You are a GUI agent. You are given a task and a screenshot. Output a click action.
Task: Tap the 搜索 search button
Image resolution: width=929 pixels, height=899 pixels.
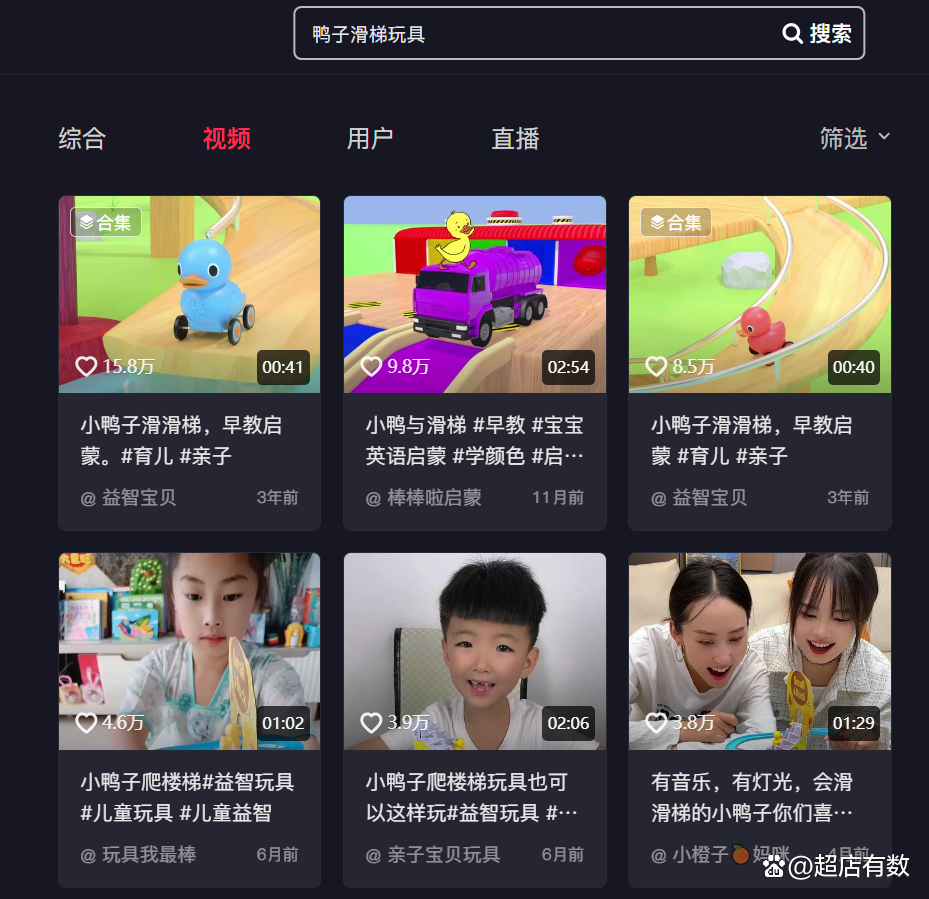coord(817,34)
